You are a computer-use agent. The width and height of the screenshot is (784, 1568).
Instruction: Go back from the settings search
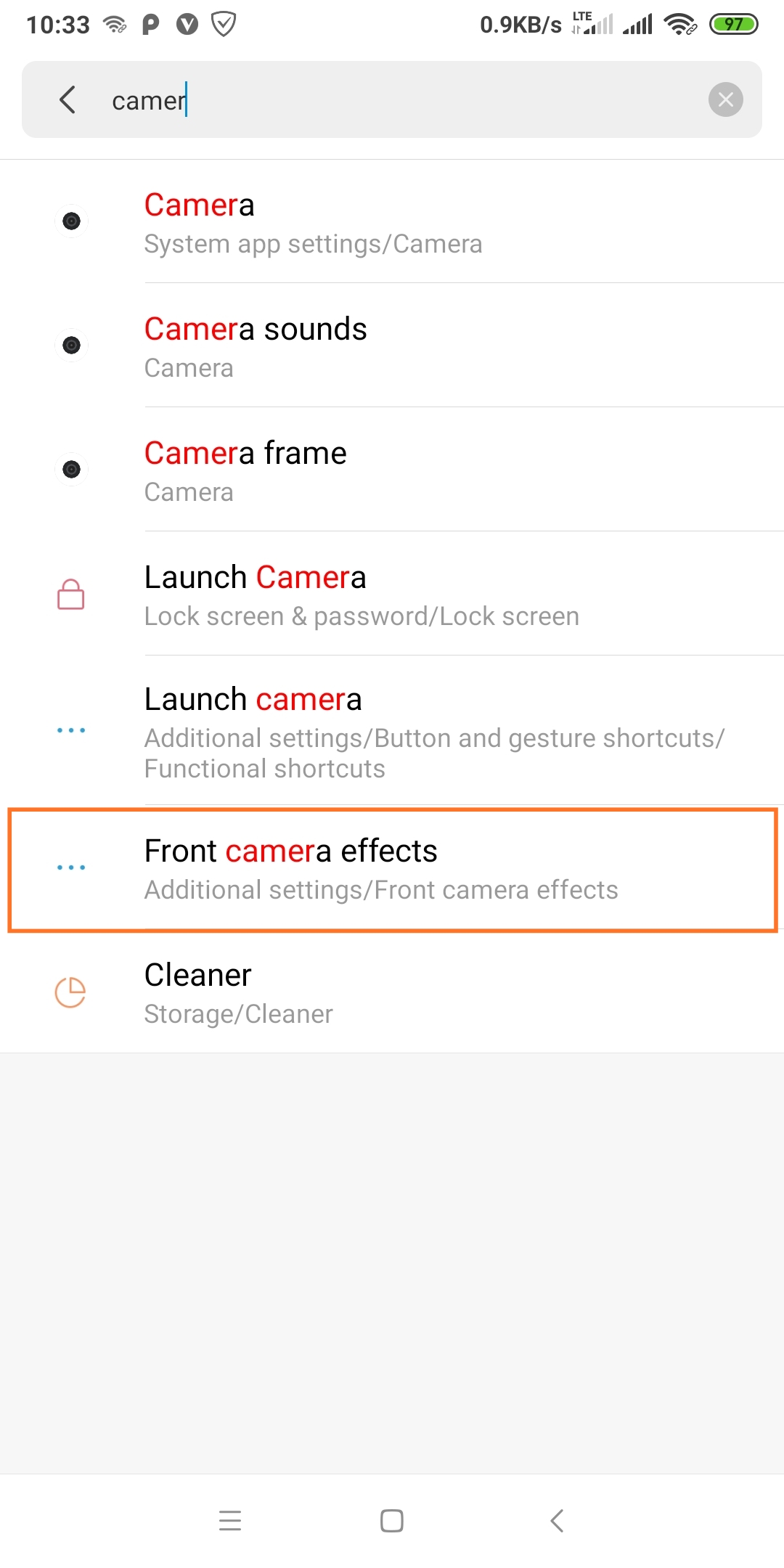pos(68,100)
